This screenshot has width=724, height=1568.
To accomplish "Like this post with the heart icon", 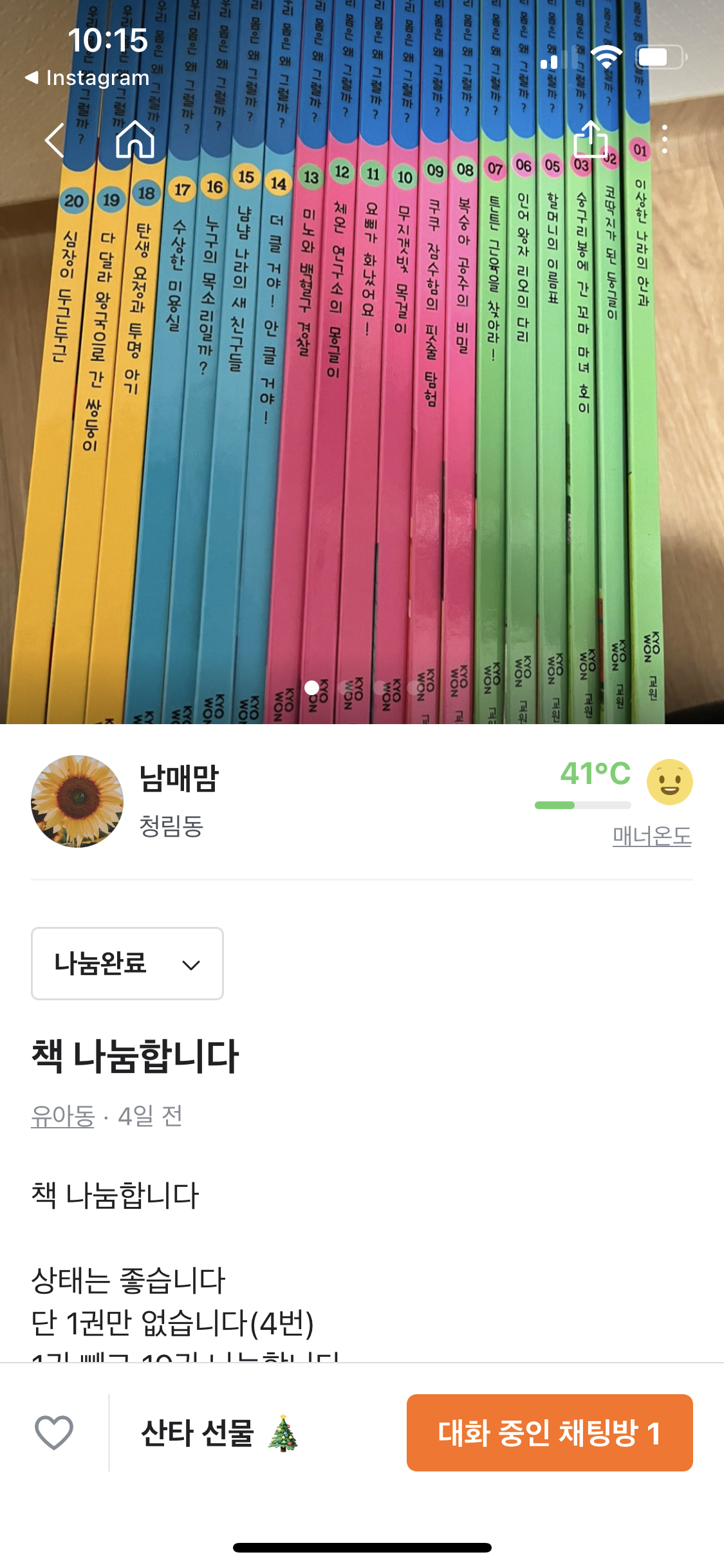I will coord(54,1432).
